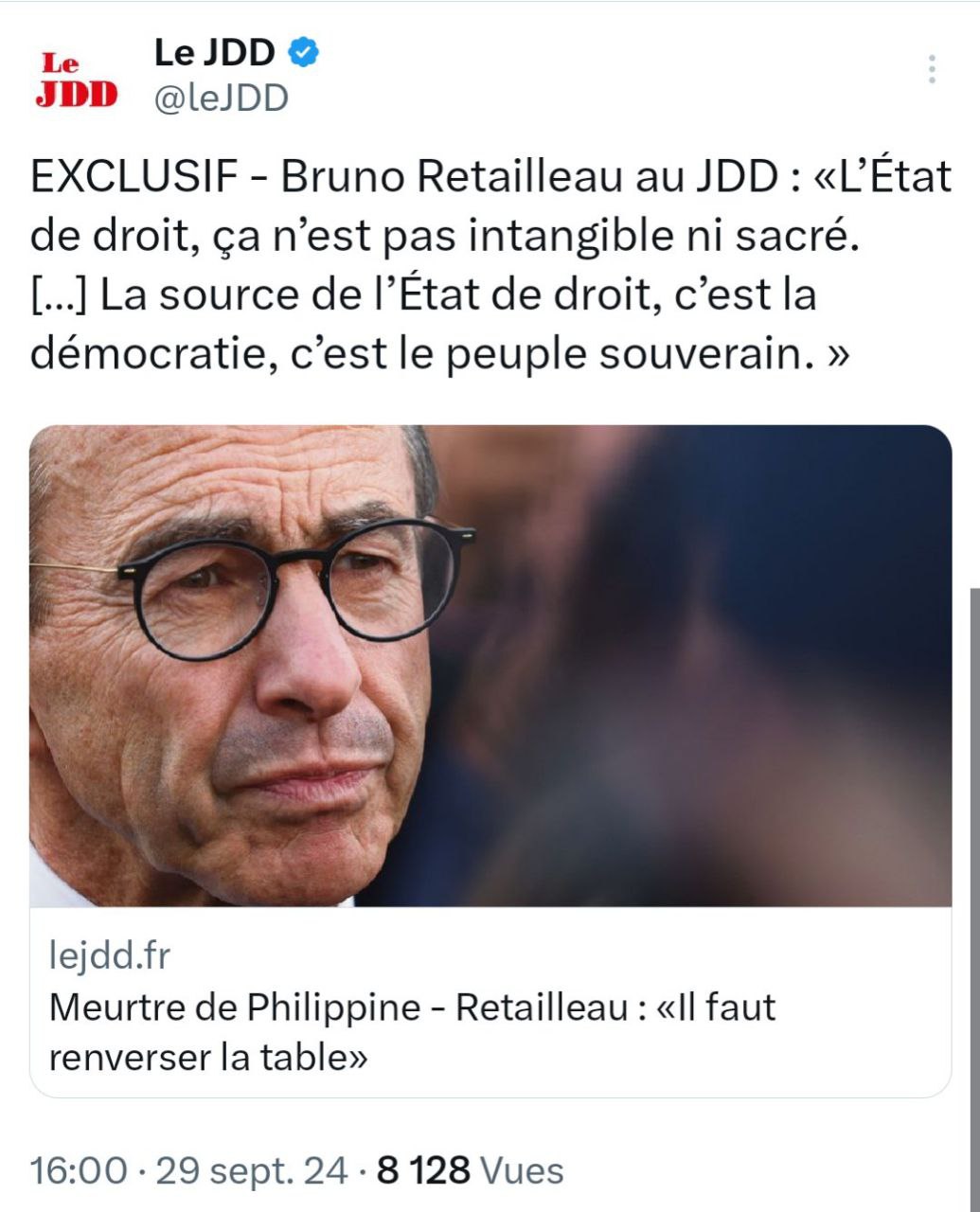Open Le JDD profile picture
This screenshot has width=980, height=1212.
(x=77, y=78)
